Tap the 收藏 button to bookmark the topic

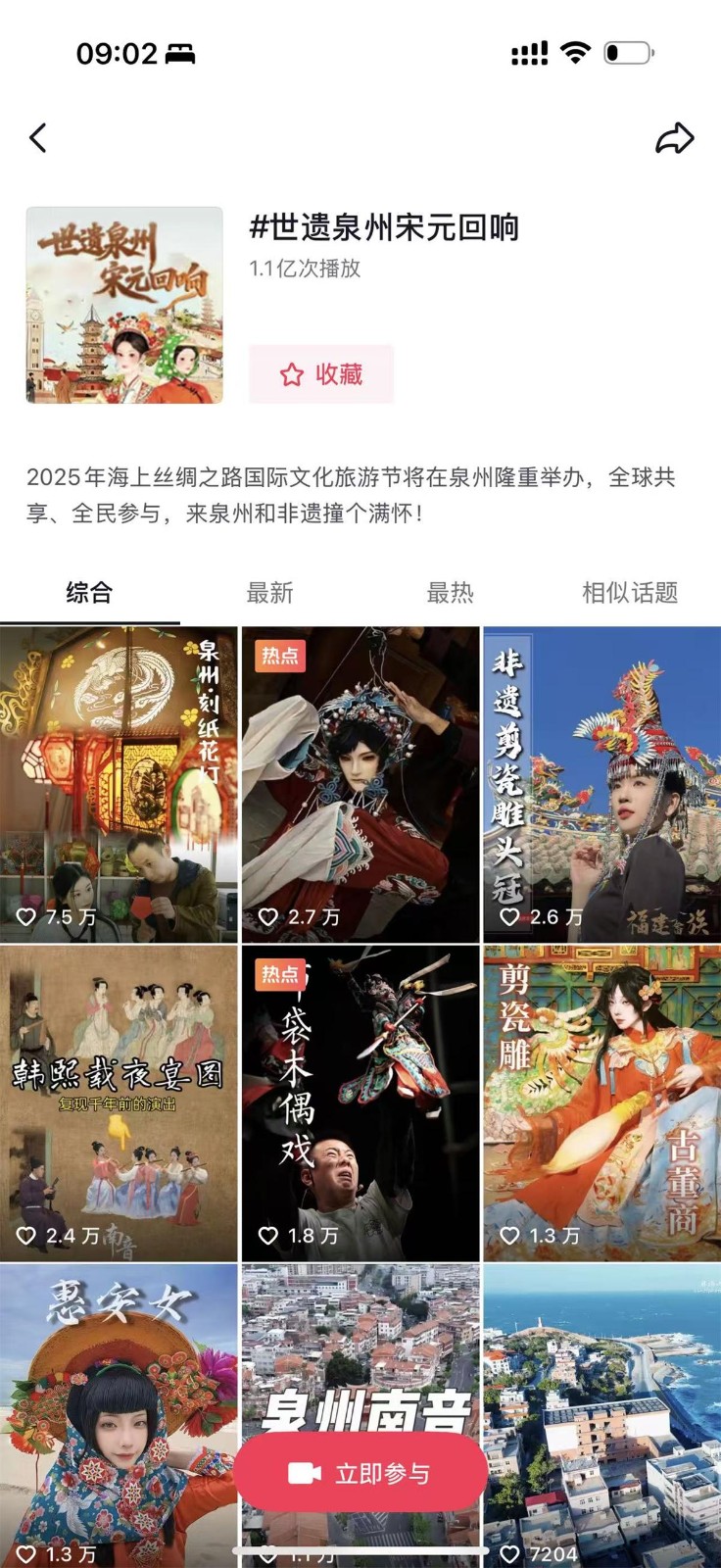(321, 374)
